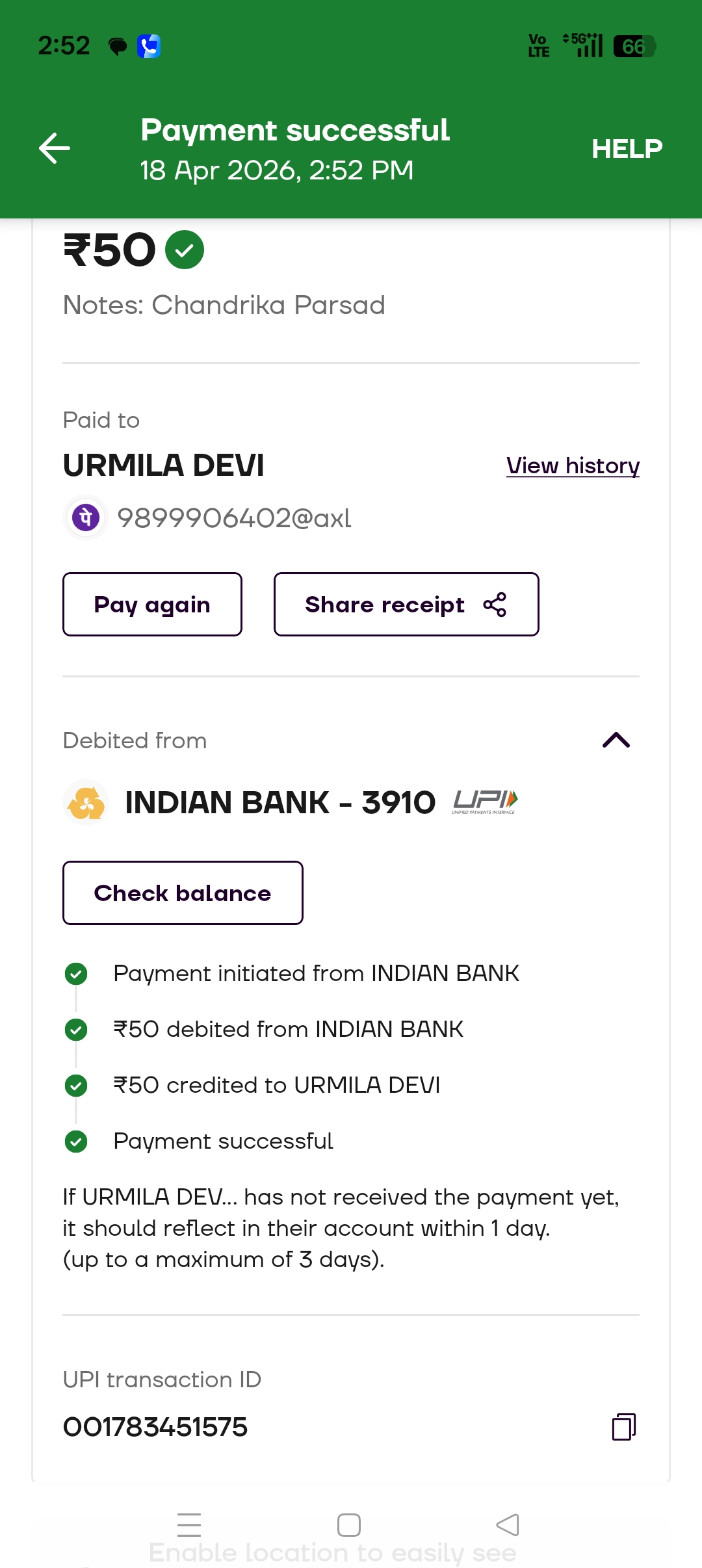This screenshot has height=1568, width=702.
Task: Share the payment receipt
Action: click(x=406, y=605)
